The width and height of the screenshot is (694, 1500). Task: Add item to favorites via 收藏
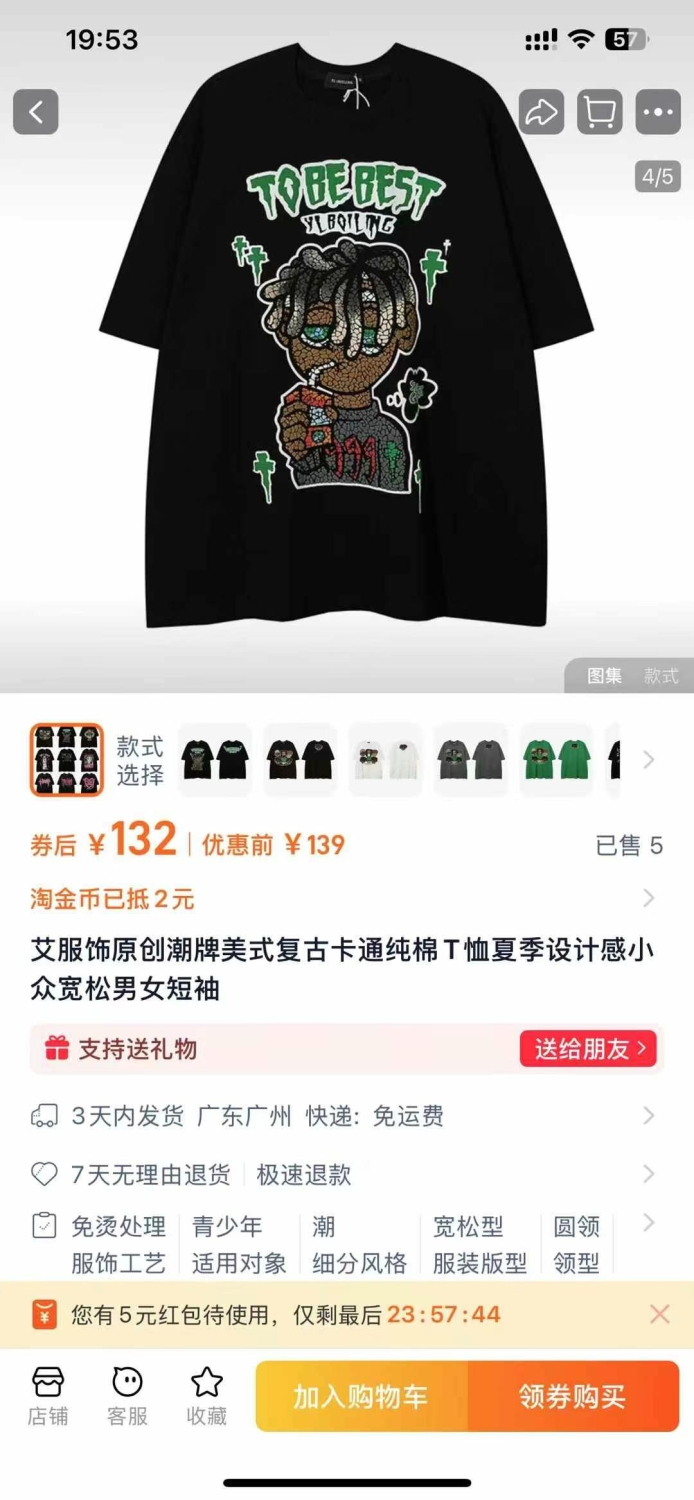tap(207, 1396)
